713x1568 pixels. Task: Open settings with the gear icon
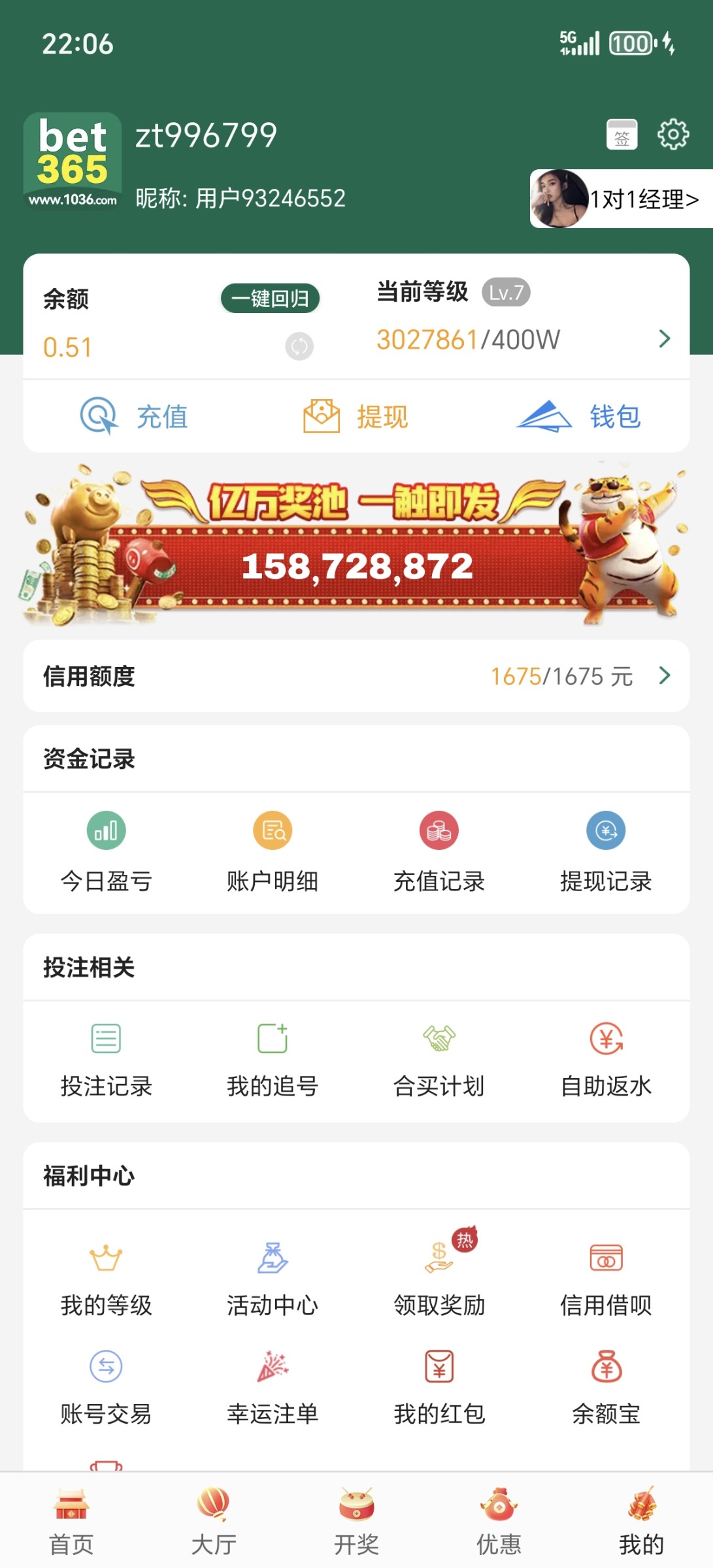[x=672, y=134]
